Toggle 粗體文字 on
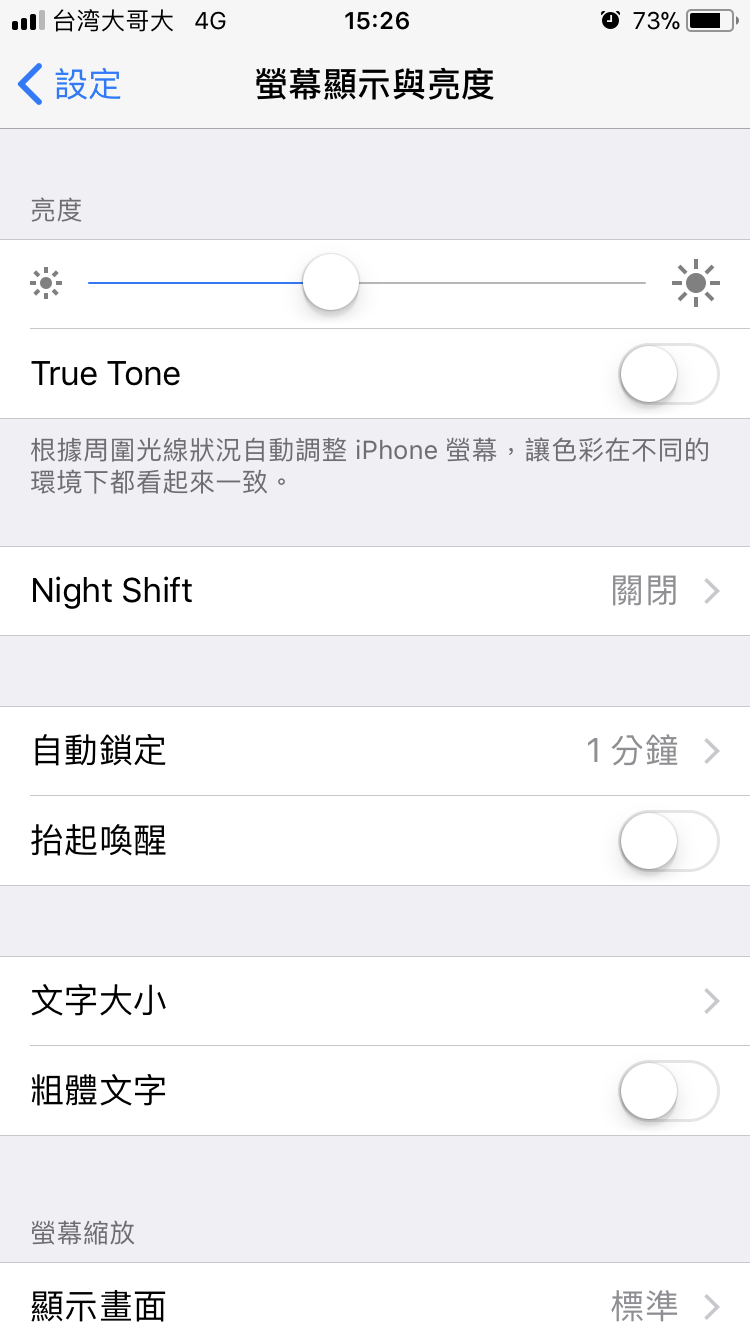 (x=669, y=1091)
